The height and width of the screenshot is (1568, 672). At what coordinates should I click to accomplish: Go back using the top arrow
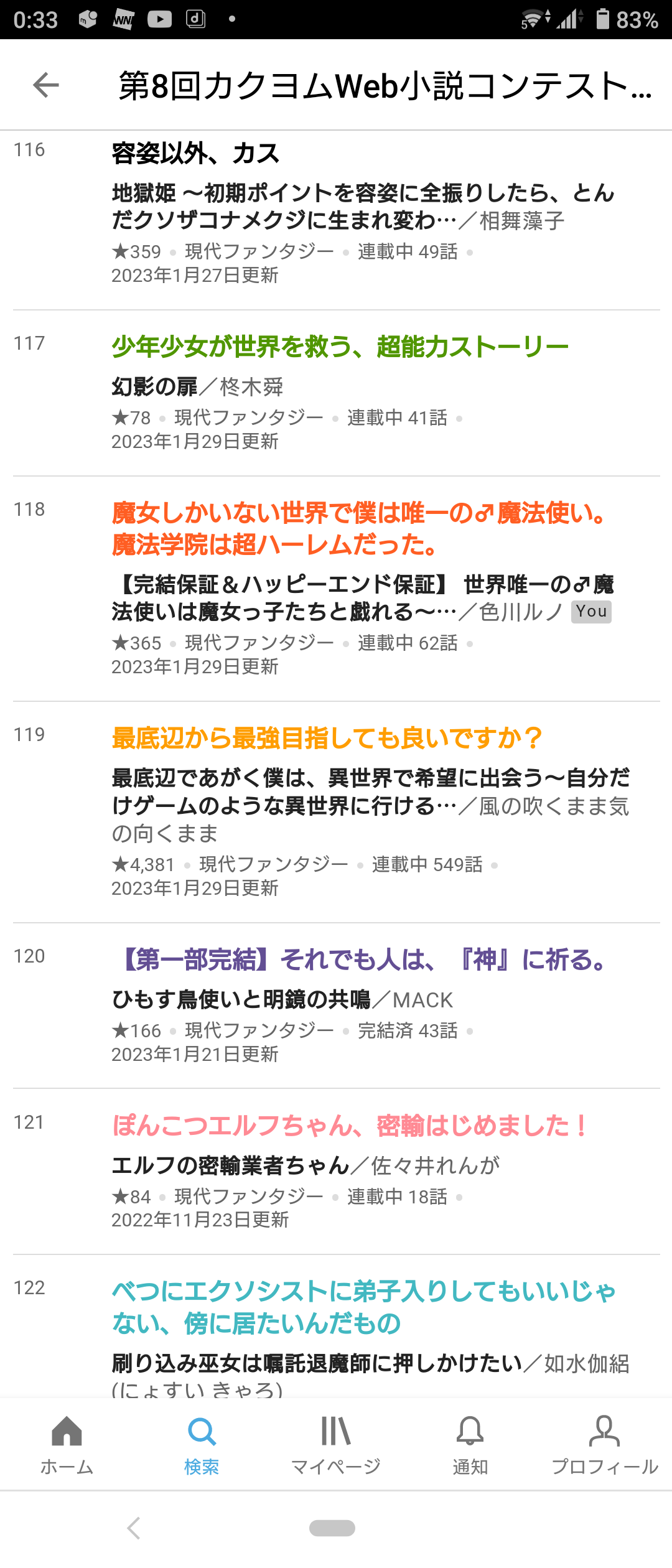[46, 85]
